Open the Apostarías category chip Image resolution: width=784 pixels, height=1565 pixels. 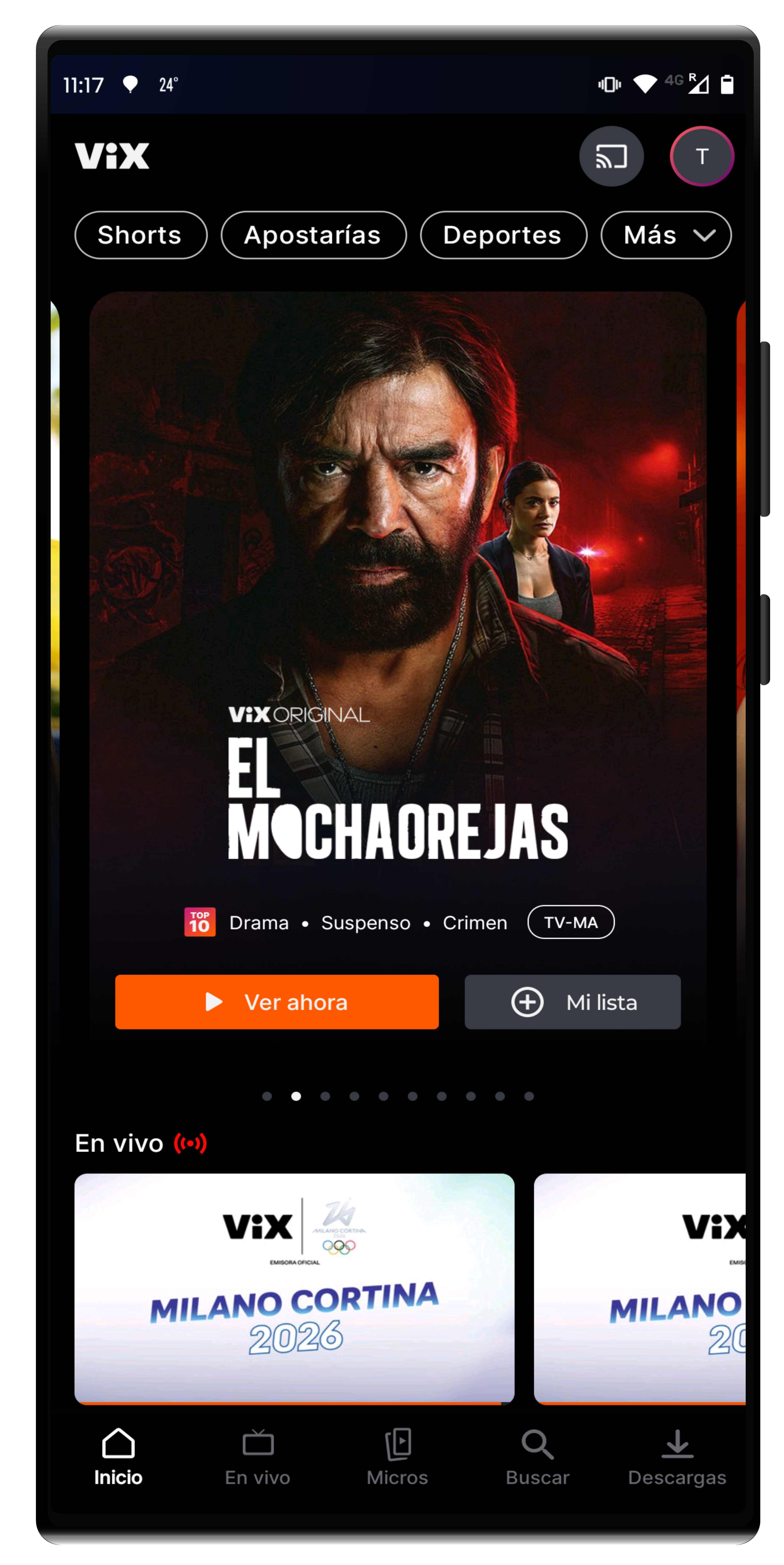click(x=313, y=235)
